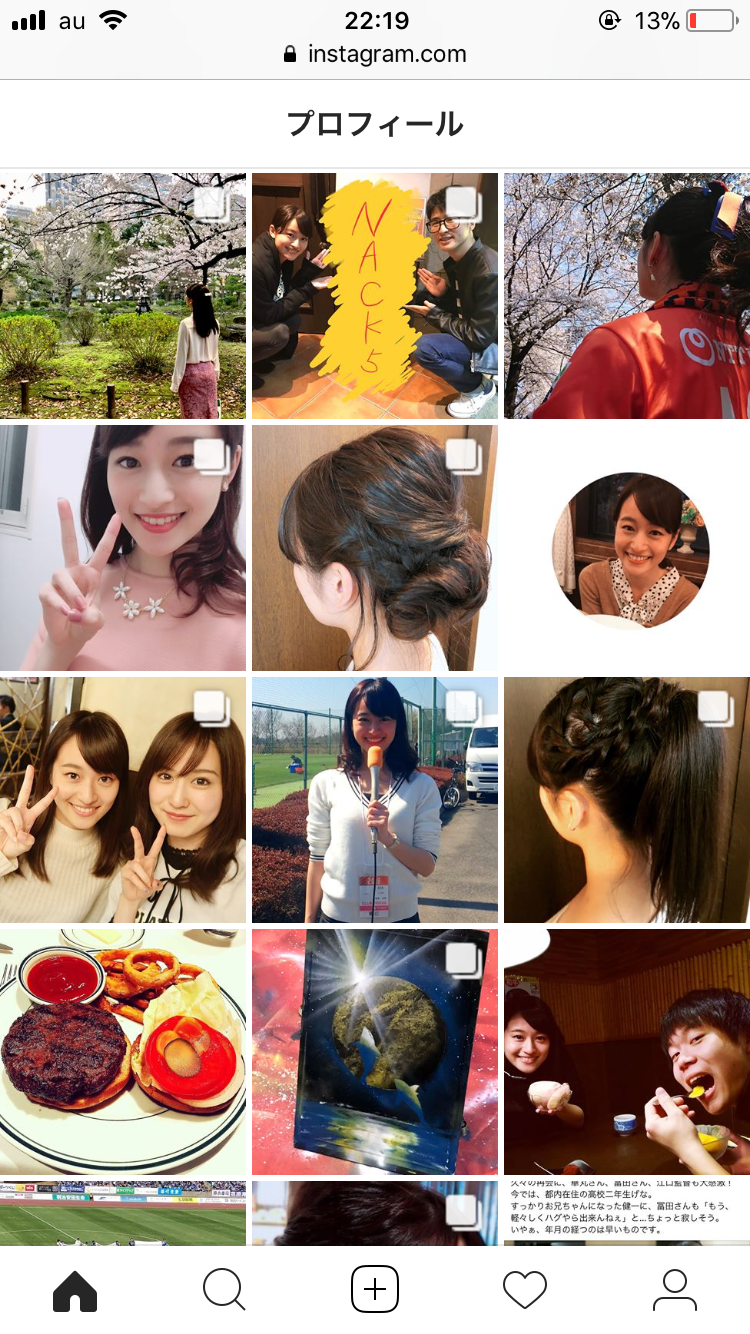Open the reporter holding orange microphone post
The image size is (750, 1334).
click(x=375, y=800)
